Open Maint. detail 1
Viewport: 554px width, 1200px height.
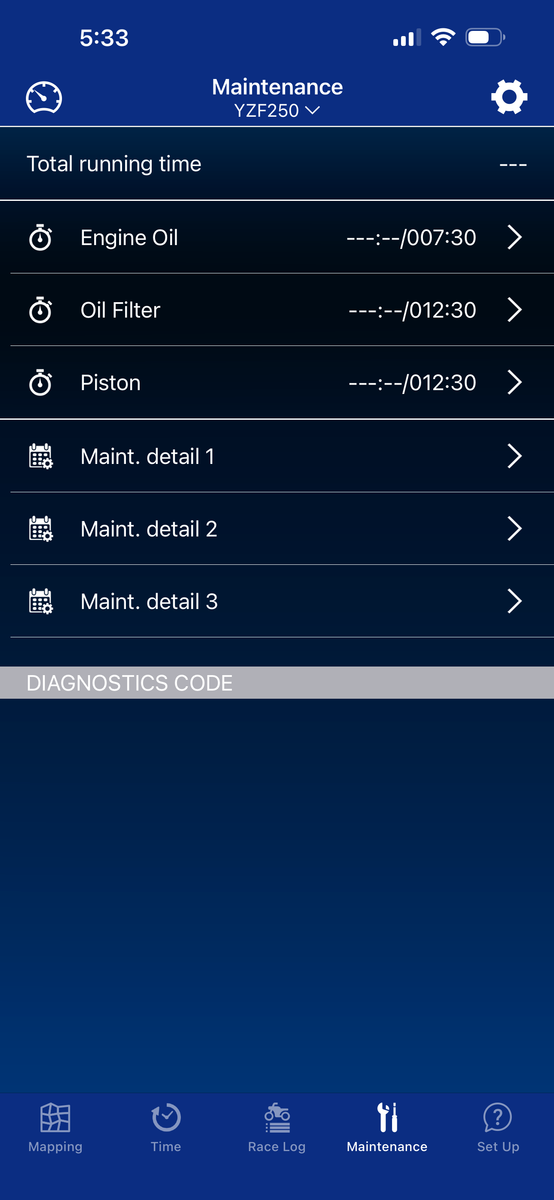[x=277, y=456]
